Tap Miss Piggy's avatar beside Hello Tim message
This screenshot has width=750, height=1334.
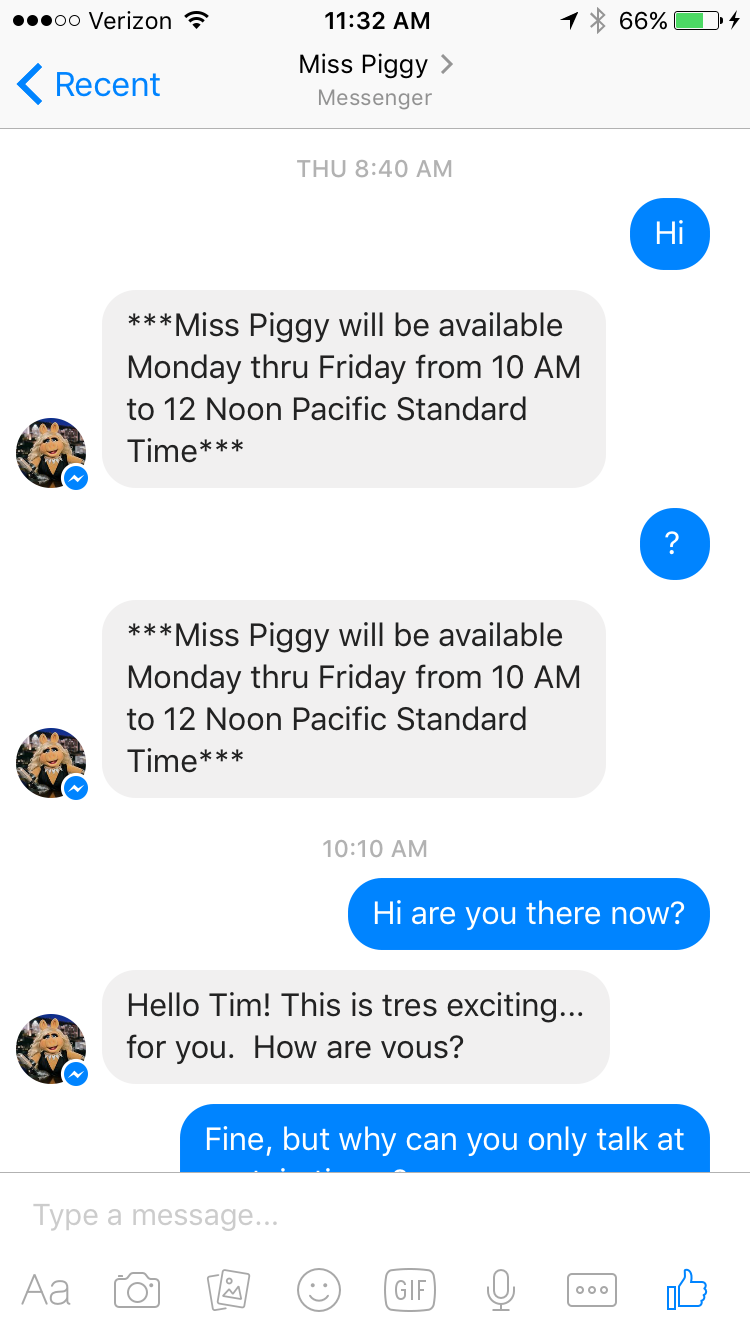click(x=52, y=1049)
